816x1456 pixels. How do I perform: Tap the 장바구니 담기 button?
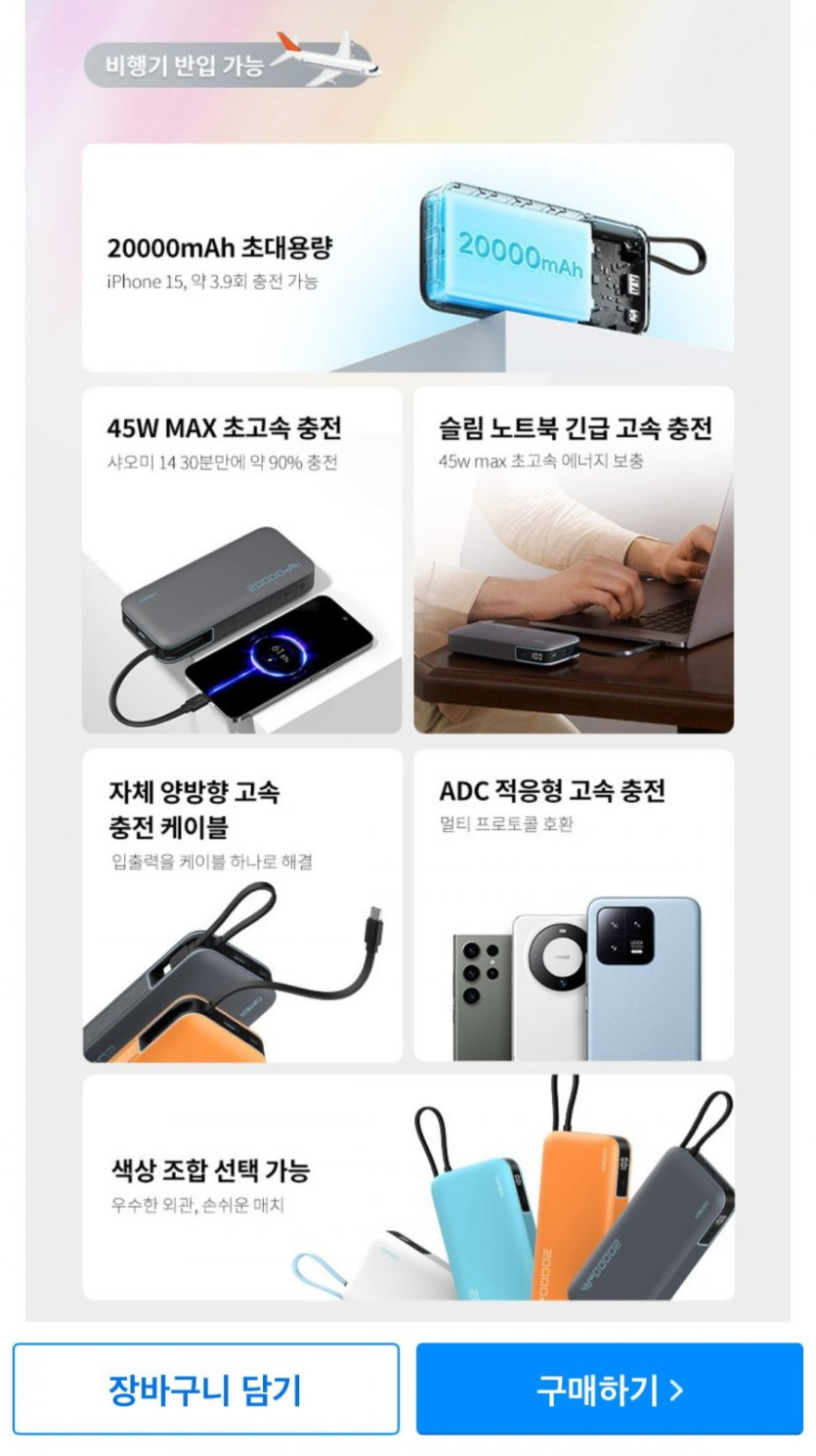coord(205,1389)
